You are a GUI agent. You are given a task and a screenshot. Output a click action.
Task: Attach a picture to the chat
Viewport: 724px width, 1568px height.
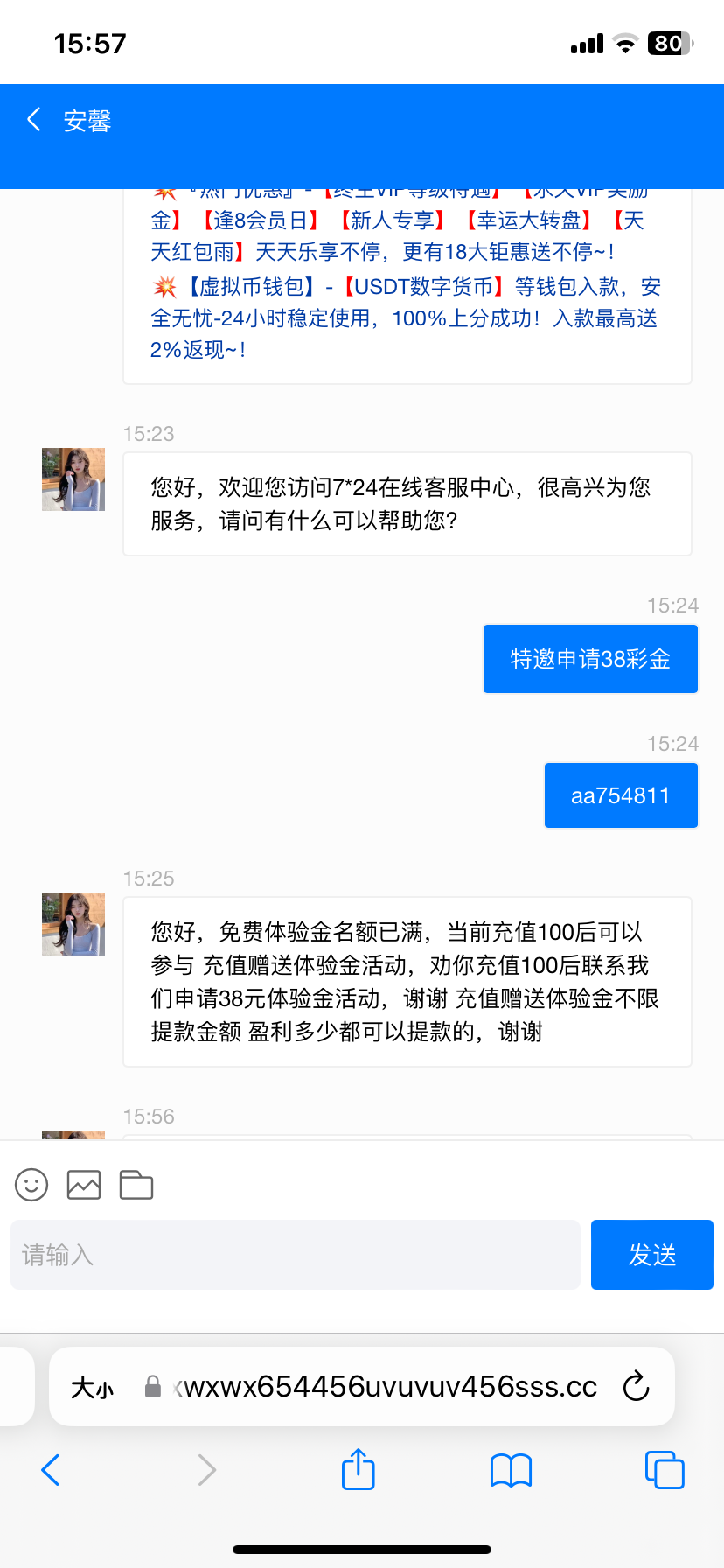(x=84, y=1185)
